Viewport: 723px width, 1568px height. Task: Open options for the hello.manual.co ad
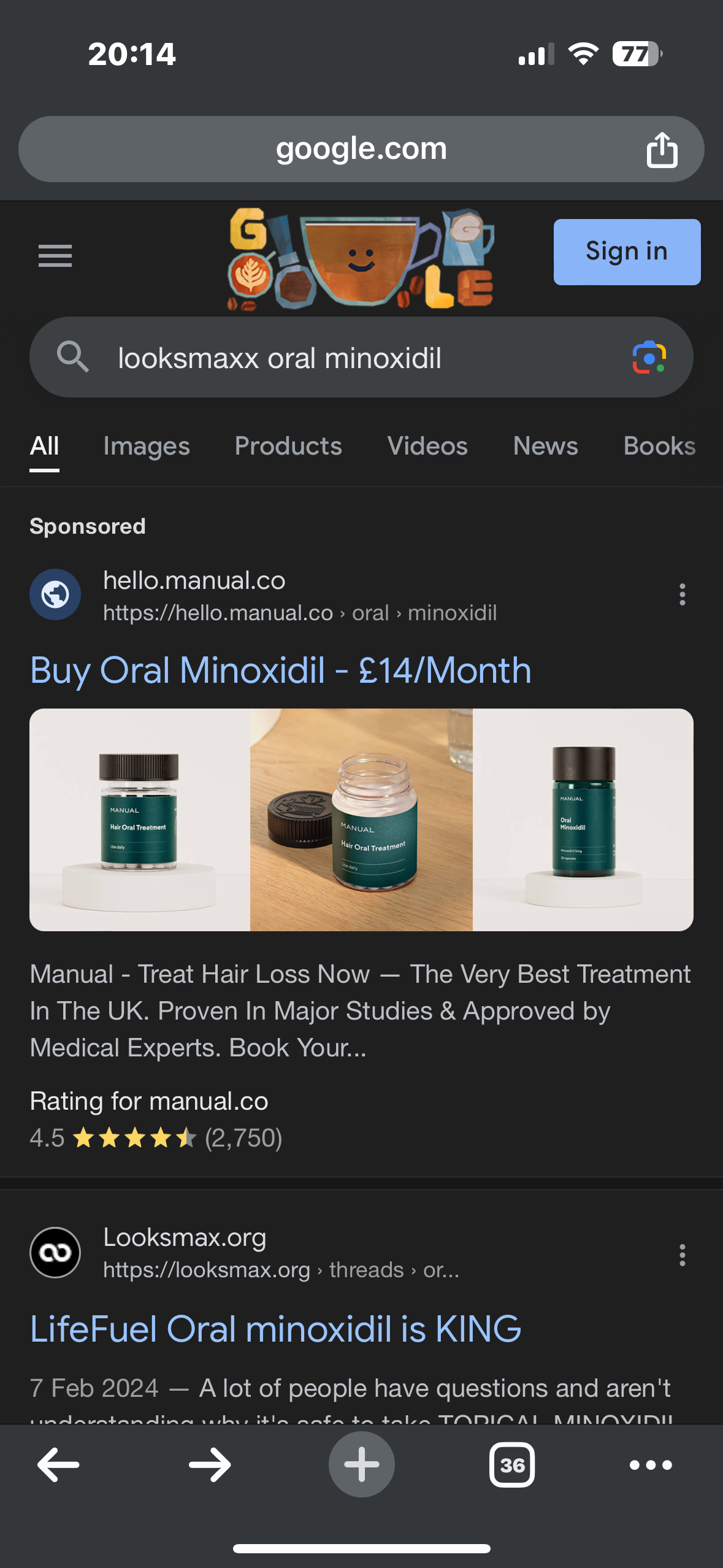[x=682, y=594]
